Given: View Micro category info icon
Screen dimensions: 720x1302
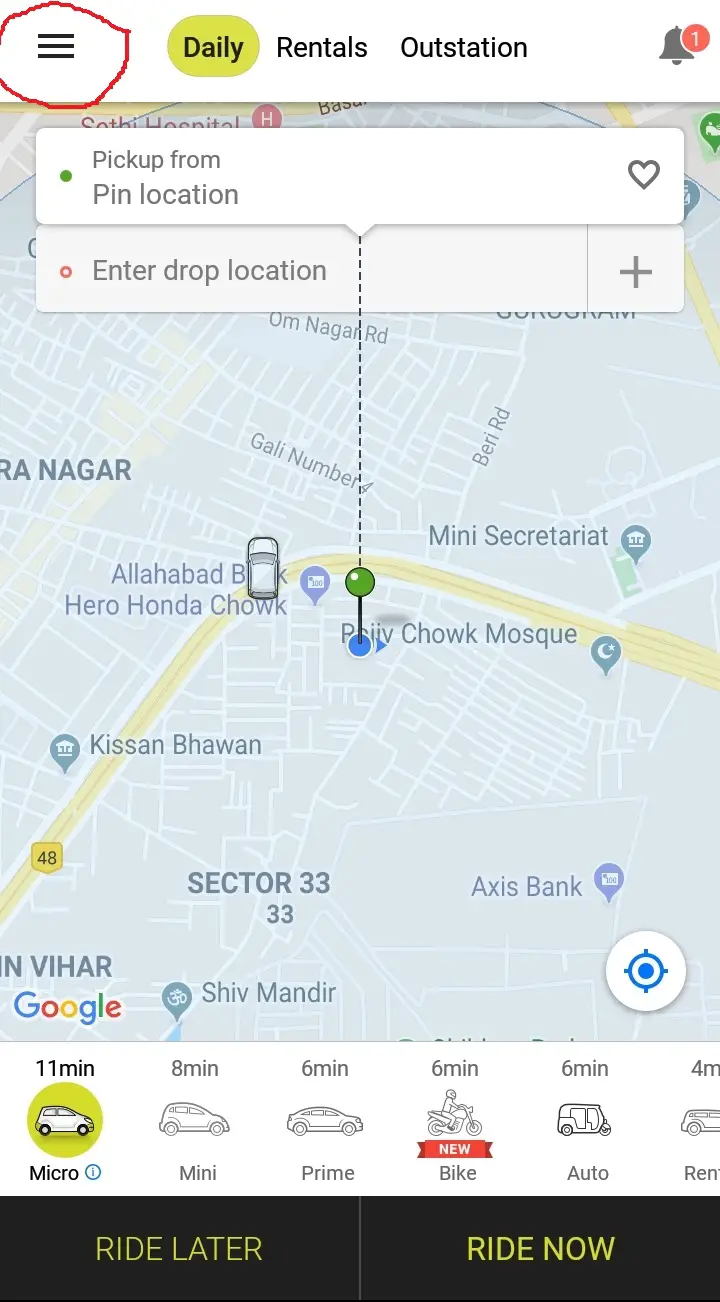Looking at the screenshot, I should [93, 1172].
